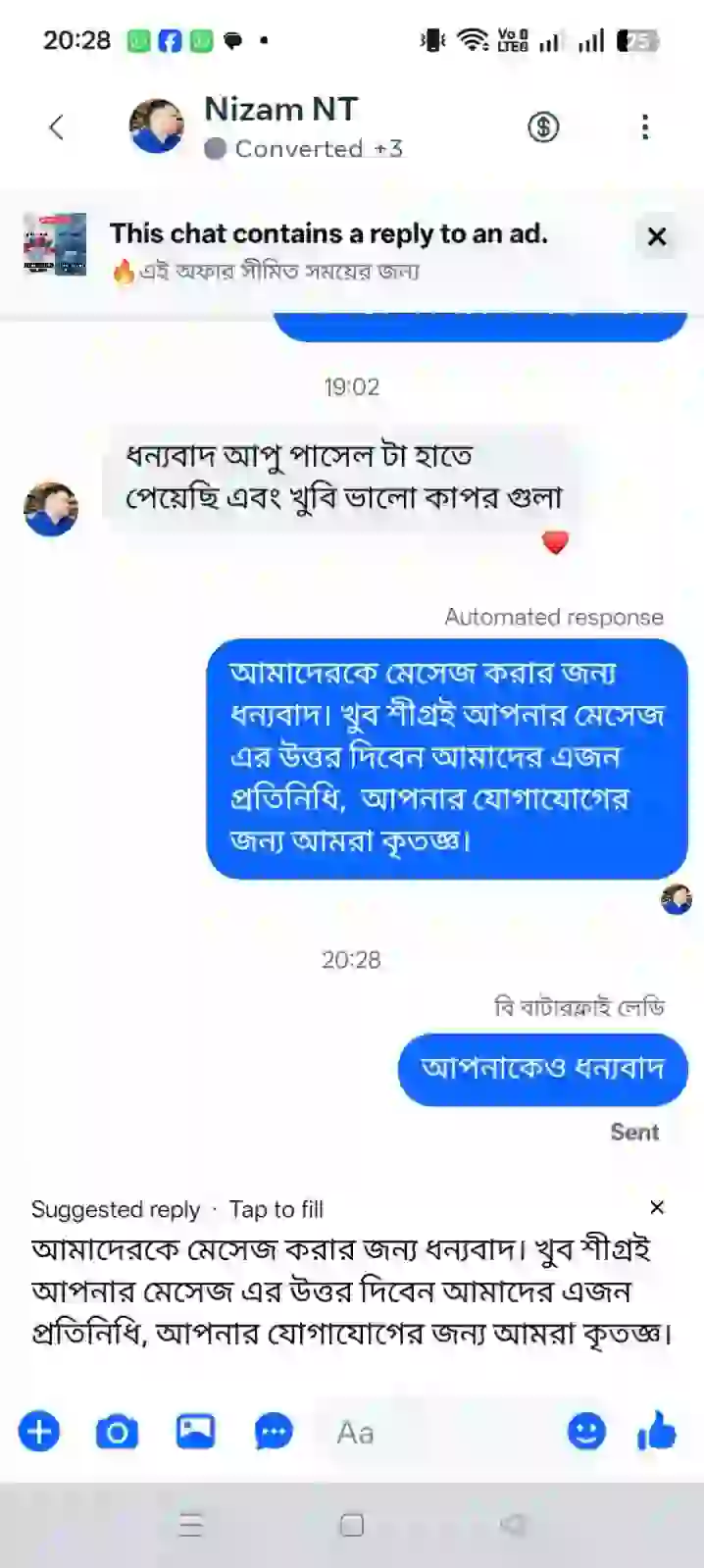Screen dimensions: 704x1568
Task: Open the ad thumbnail in banner
Action: [x=55, y=244]
